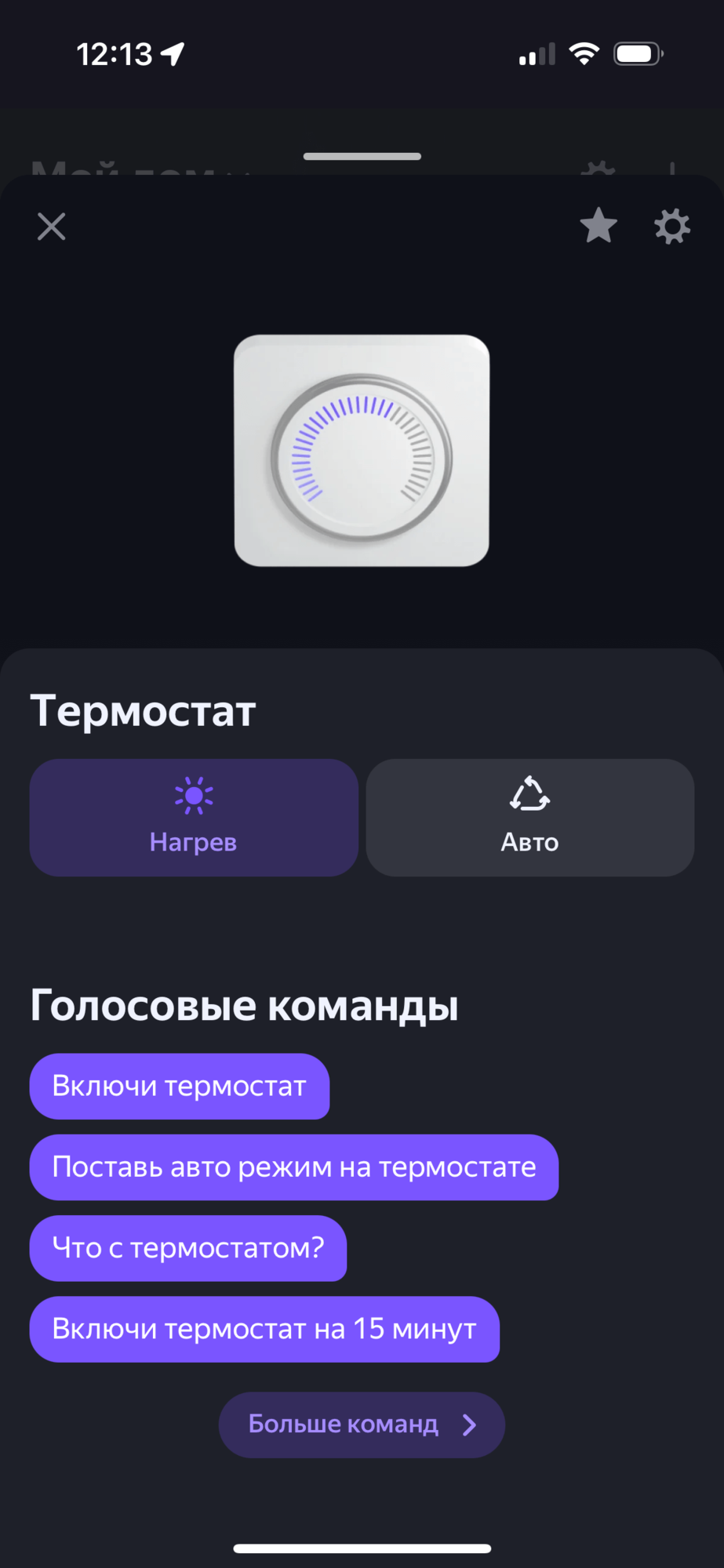The image size is (724, 1568).
Task: Tap the 'Что с термостатом?' command chip
Action: point(188,1247)
